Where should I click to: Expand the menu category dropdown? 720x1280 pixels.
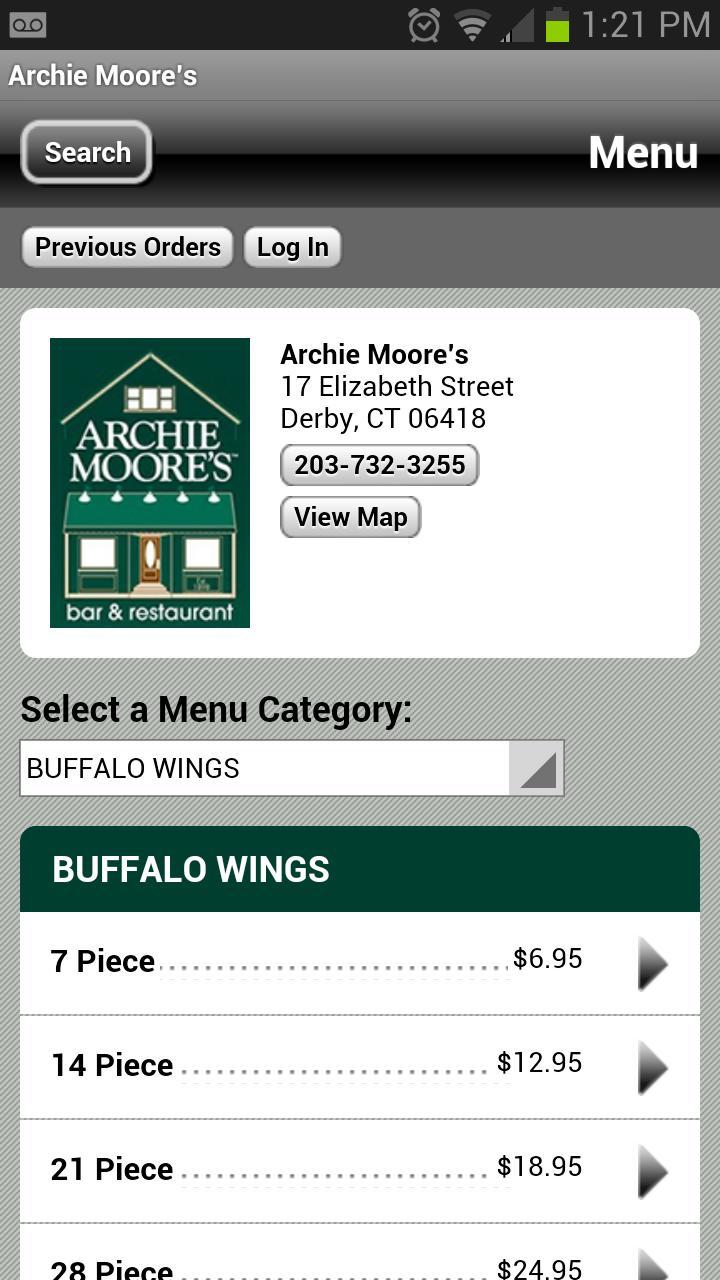point(292,768)
